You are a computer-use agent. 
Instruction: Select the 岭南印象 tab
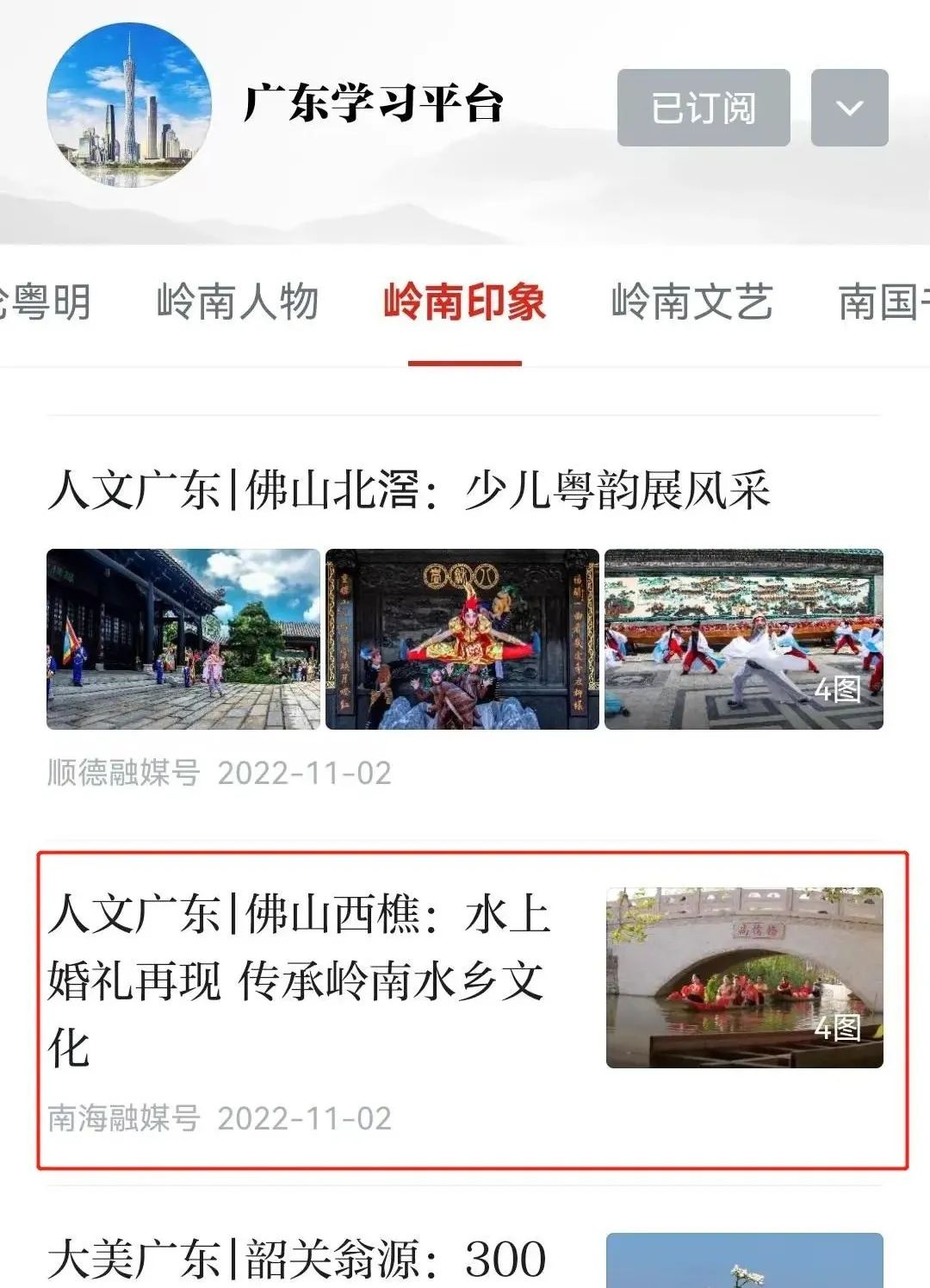point(465,302)
